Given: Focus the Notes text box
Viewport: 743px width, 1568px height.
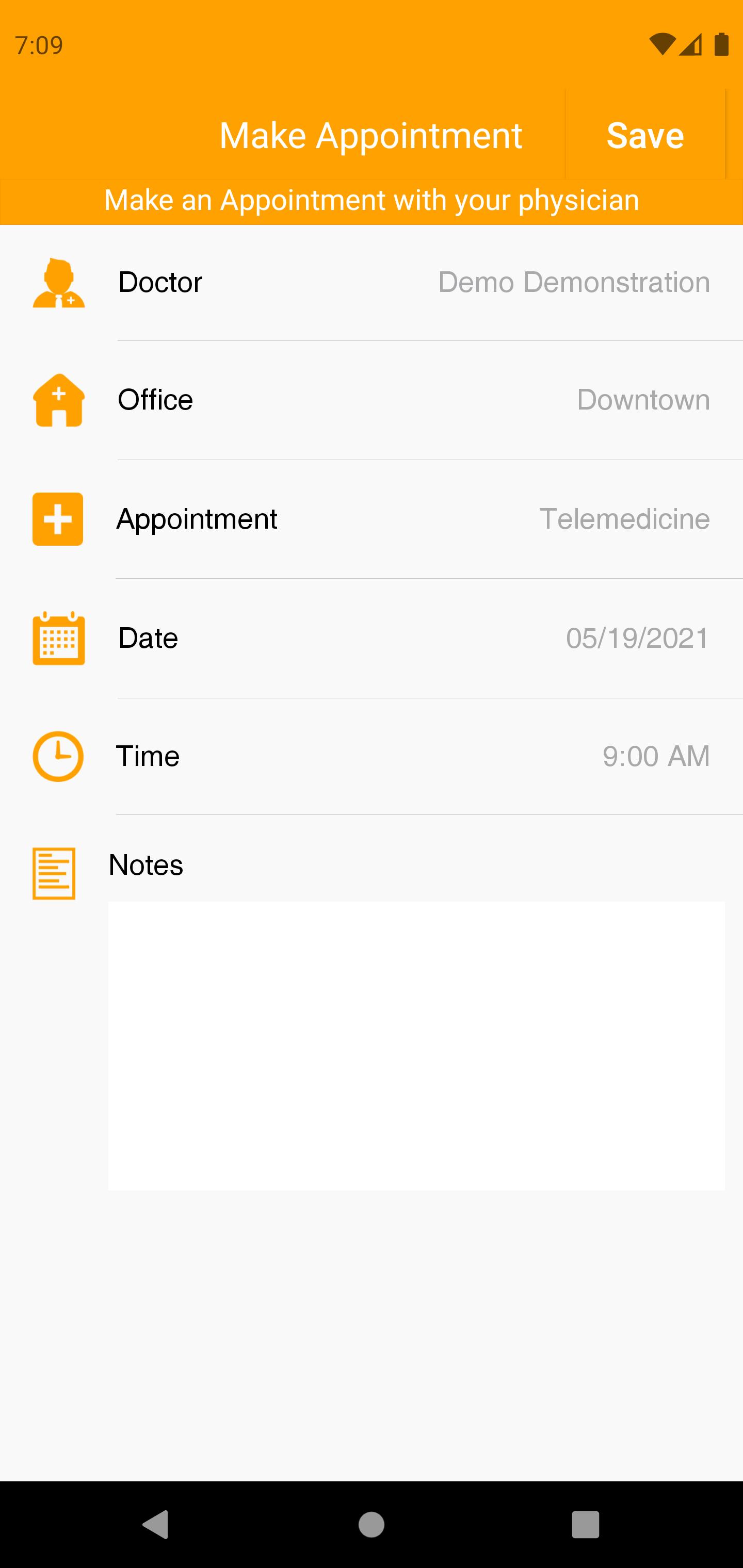Looking at the screenshot, I should tap(416, 1045).
